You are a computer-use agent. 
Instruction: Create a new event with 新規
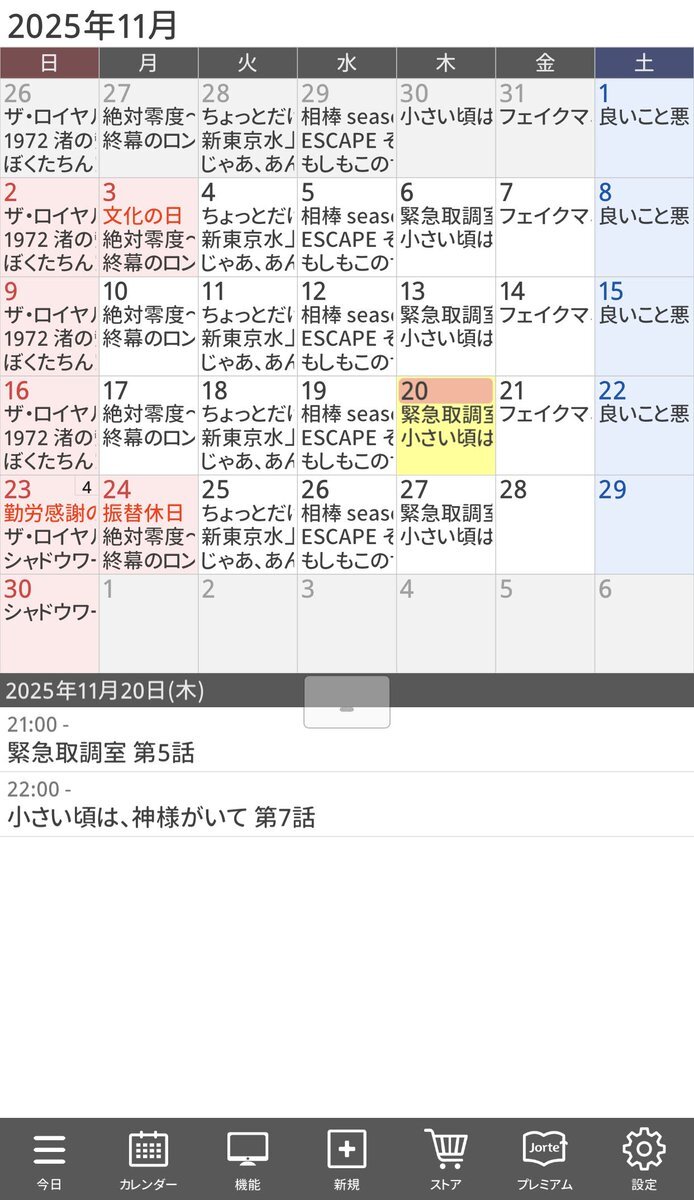347,1158
